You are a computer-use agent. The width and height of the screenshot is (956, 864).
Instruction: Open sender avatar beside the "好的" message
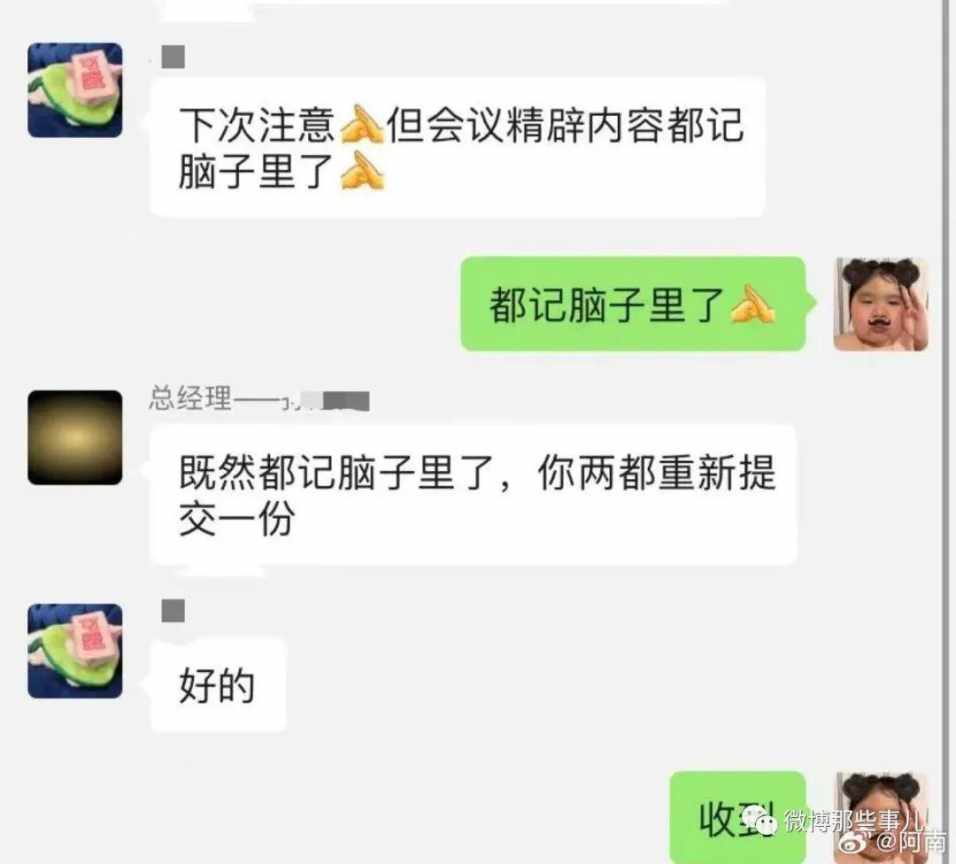[74, 651]
